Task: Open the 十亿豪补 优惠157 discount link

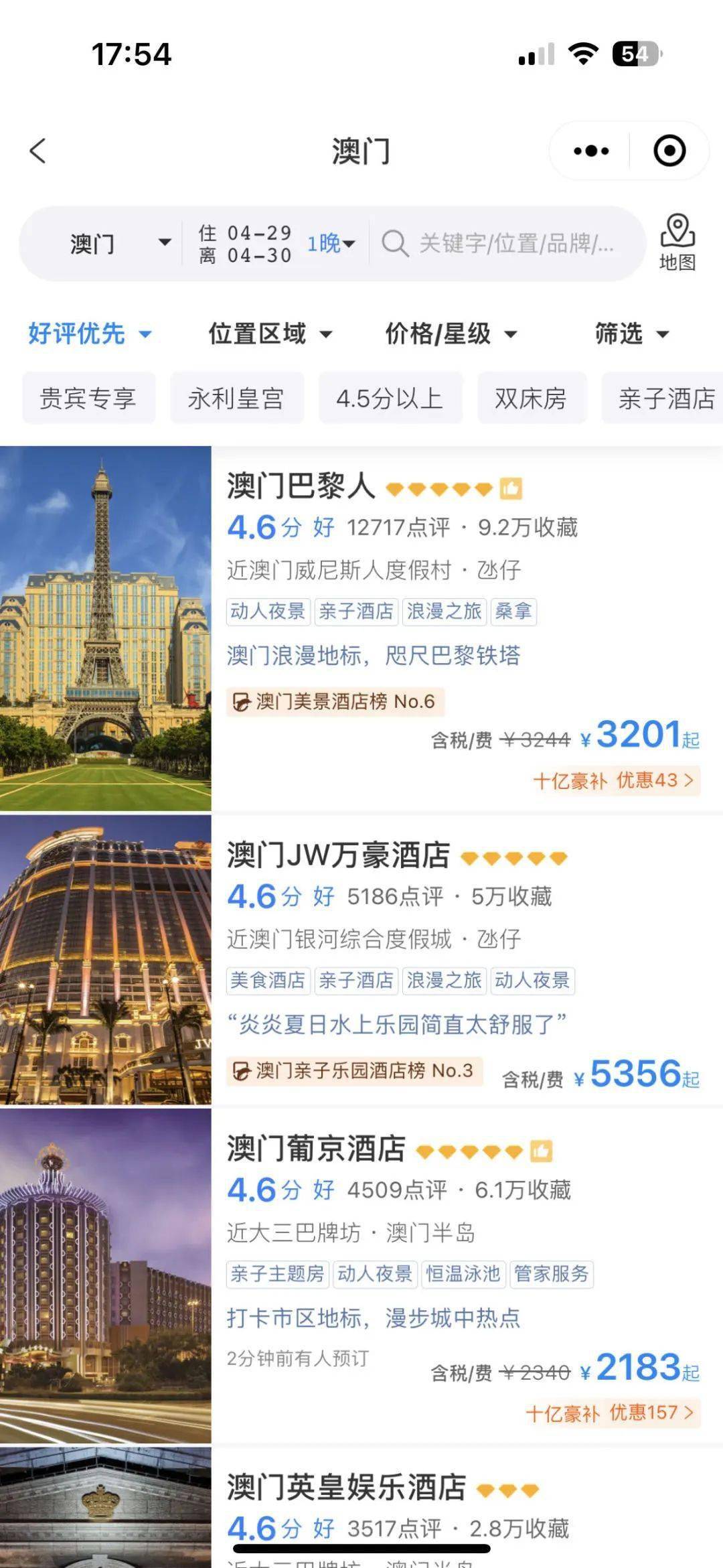Action: pos(612,1413)
